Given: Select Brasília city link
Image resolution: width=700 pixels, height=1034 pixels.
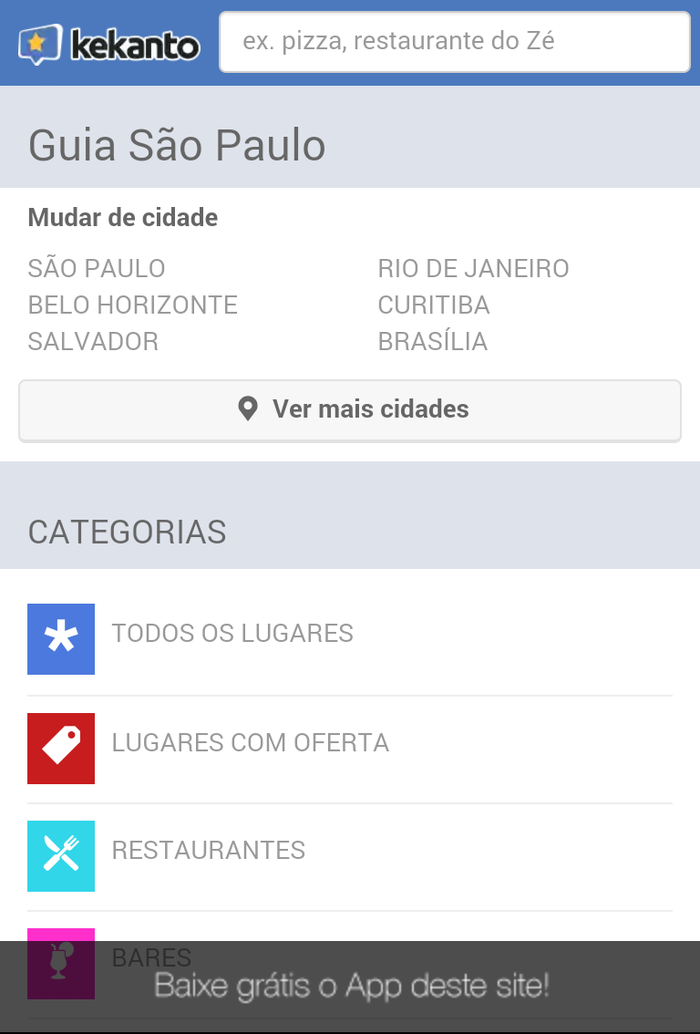Looking at the screenshot, I should (x=433, y=342).
